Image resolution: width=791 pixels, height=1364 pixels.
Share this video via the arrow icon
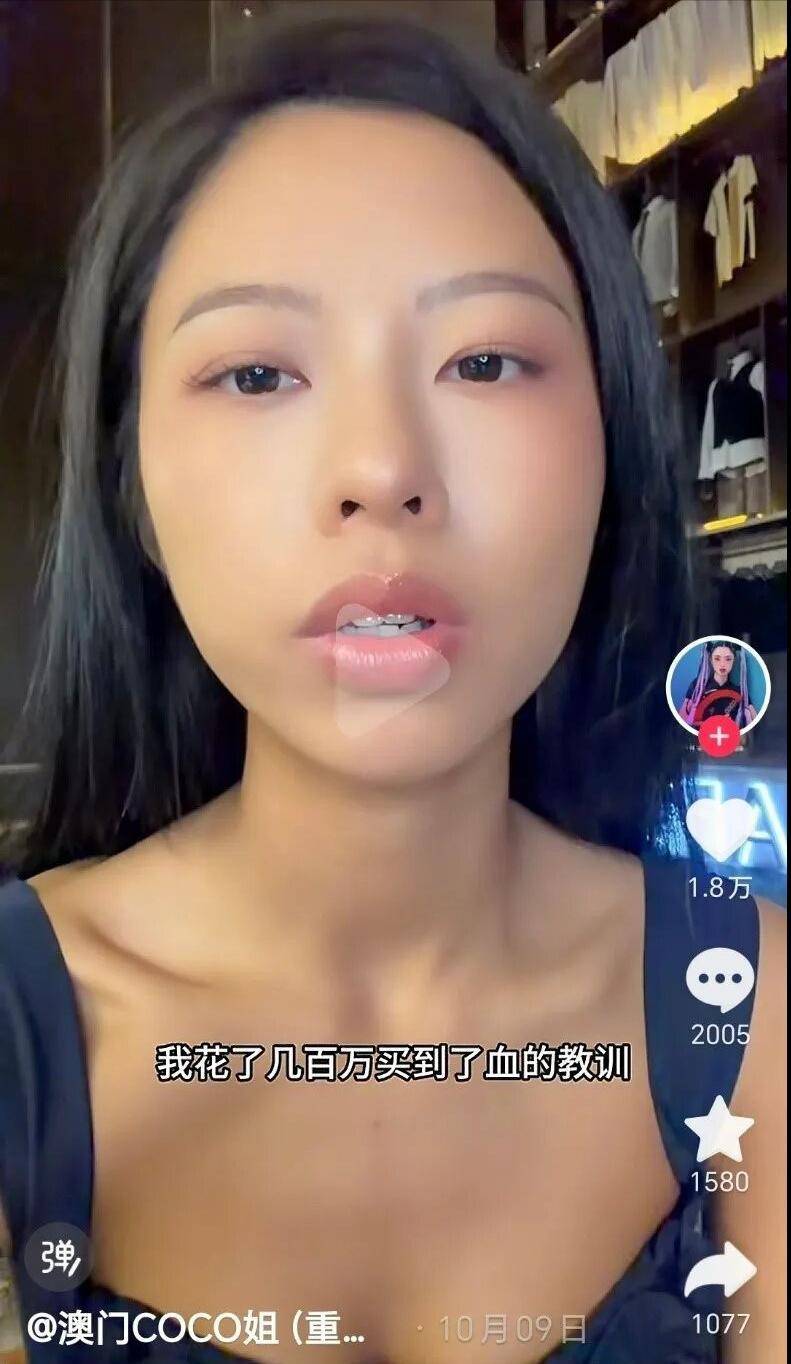point(720,1272)
